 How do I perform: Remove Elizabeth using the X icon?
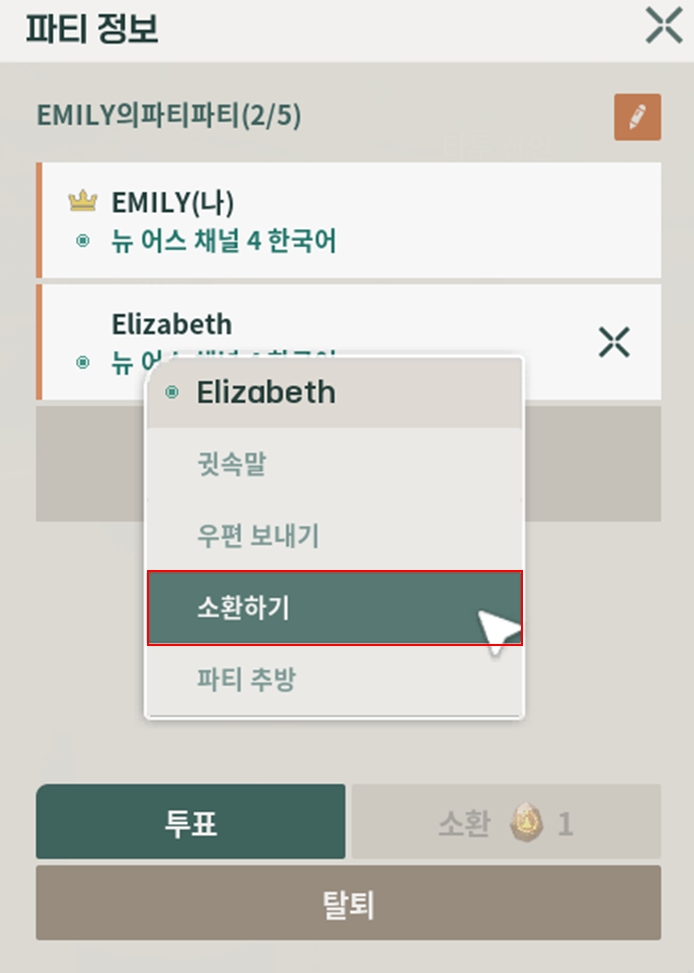614,342
